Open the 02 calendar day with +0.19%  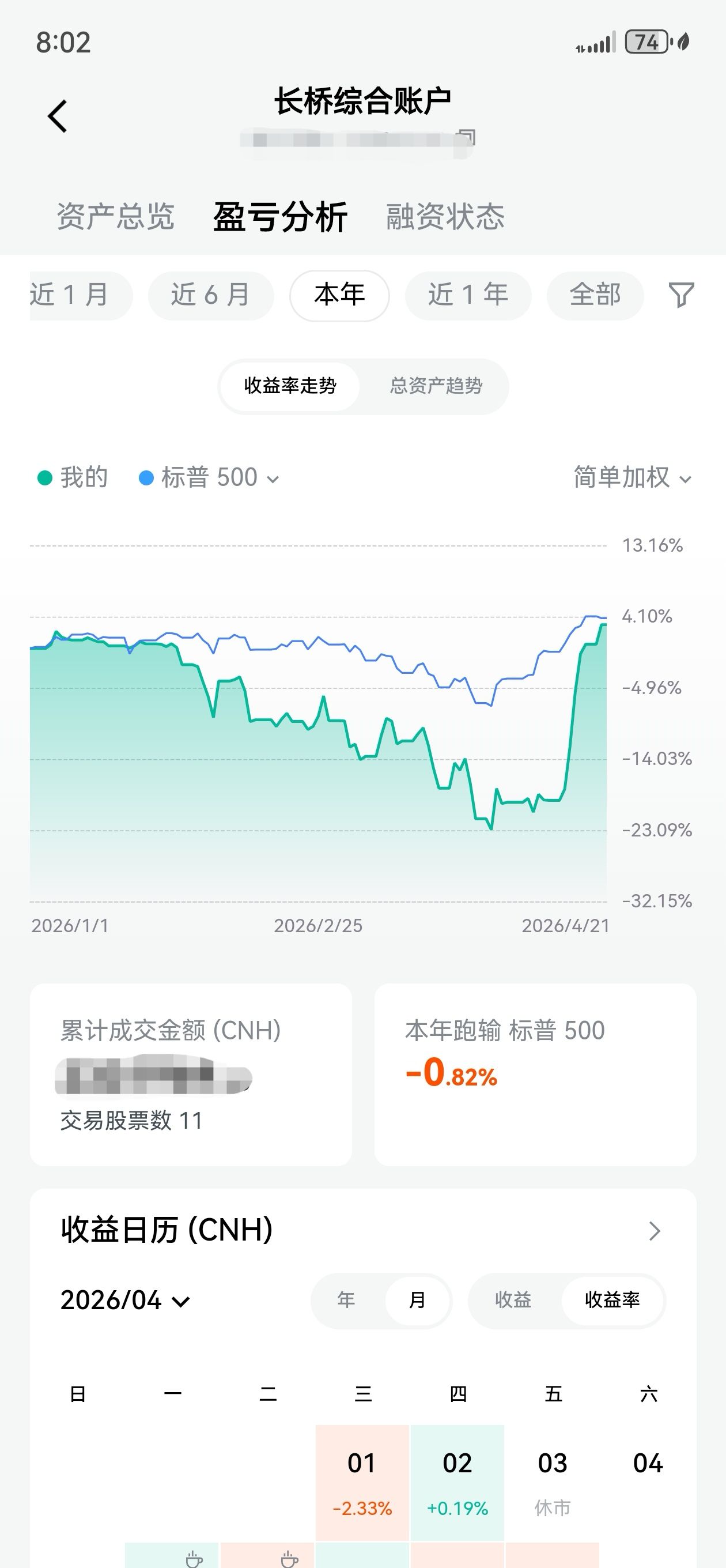(457, 1482)
